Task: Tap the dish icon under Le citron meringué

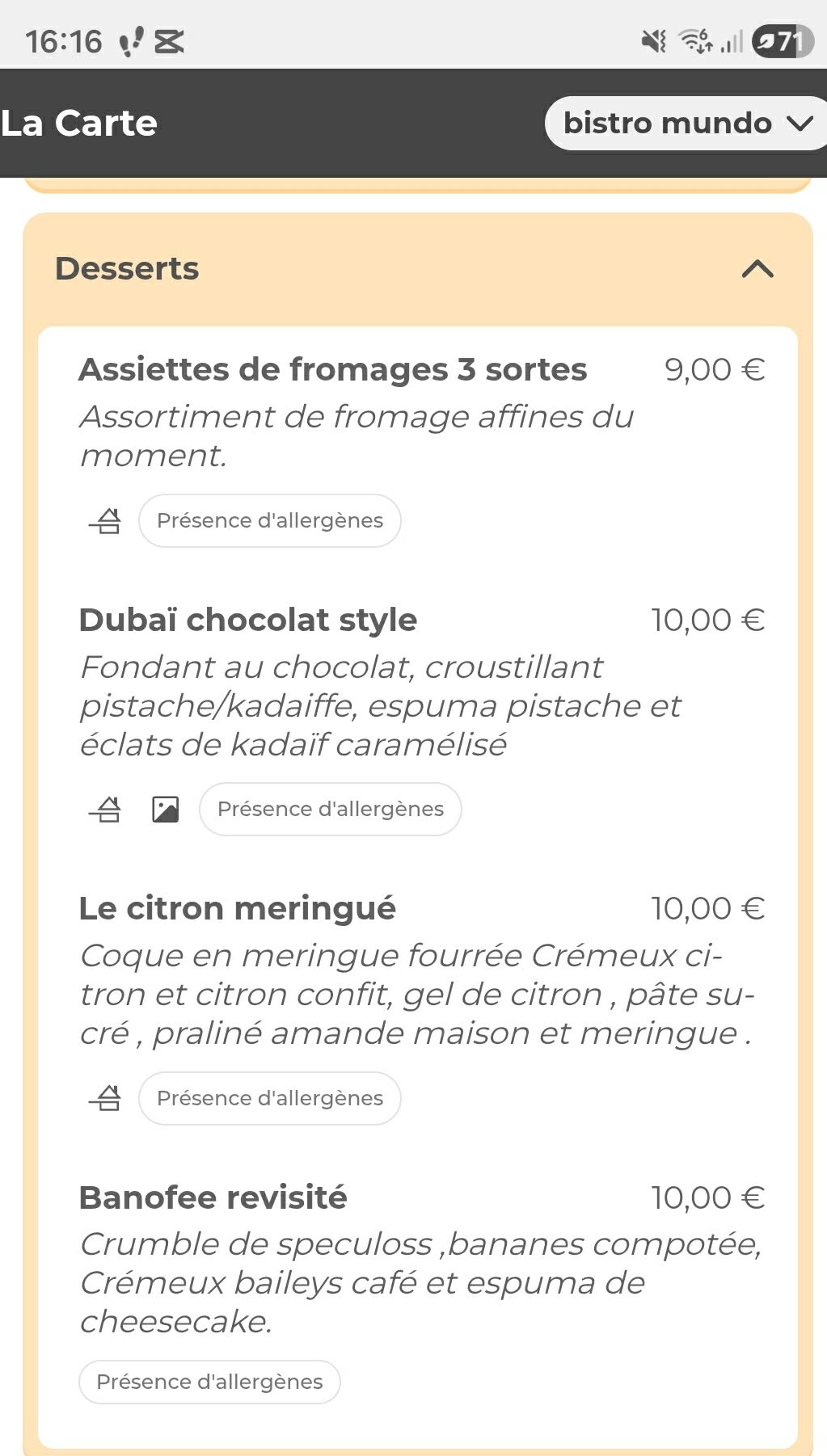Action: tap(105, 1099)
